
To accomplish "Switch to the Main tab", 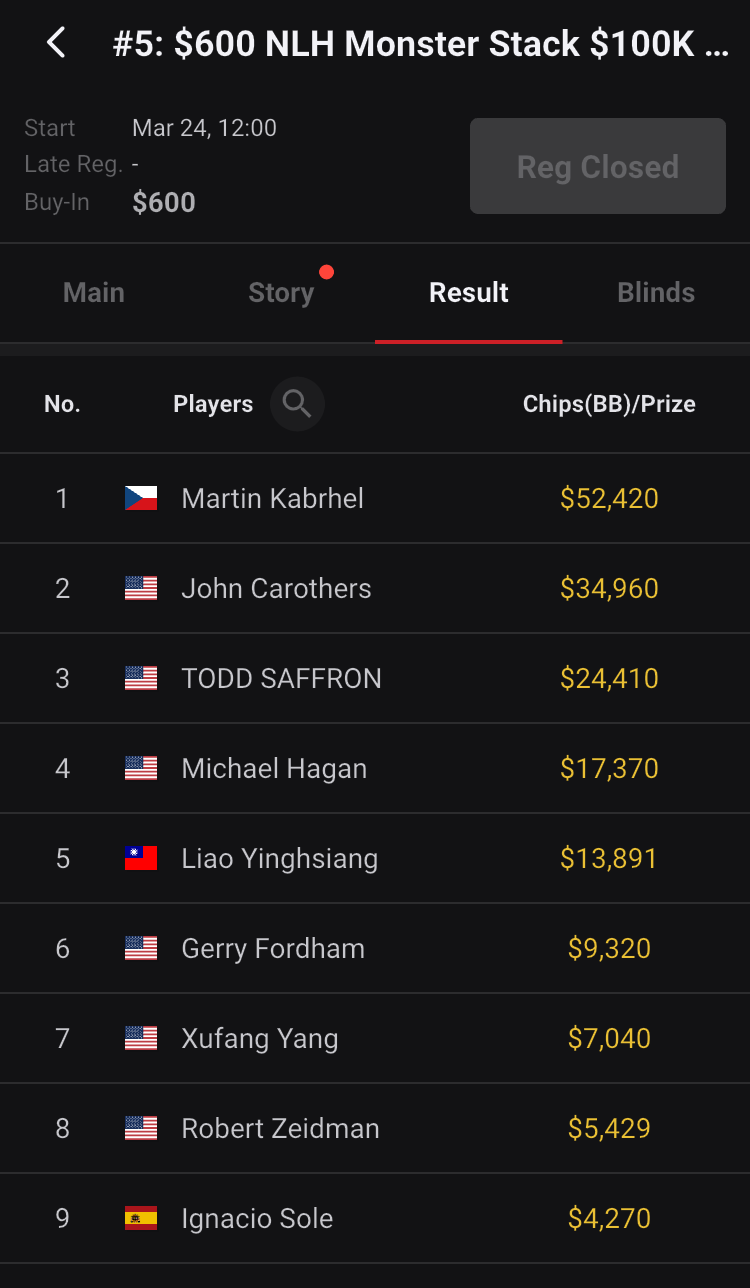I will pos(94,293).
